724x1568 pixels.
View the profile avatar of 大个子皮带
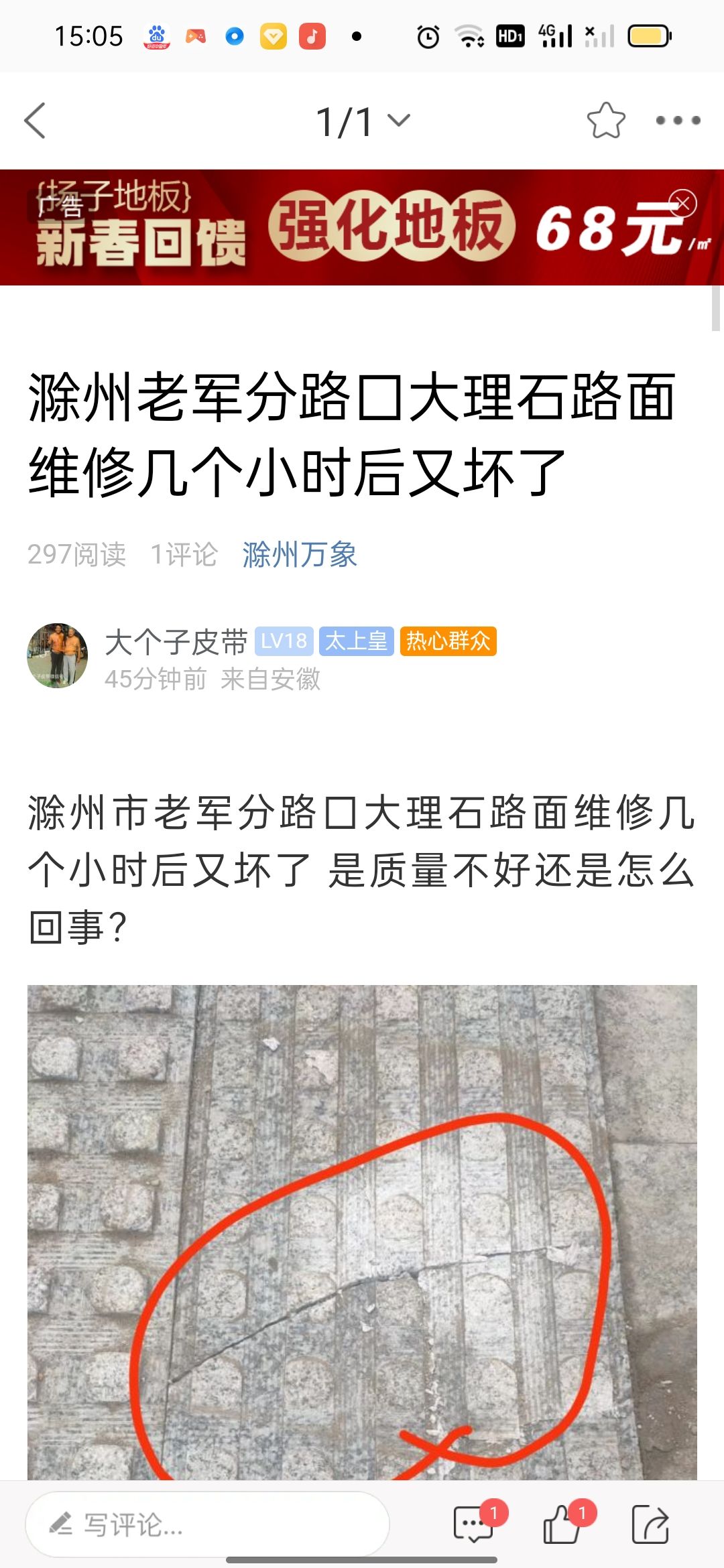tap(57, 655)
